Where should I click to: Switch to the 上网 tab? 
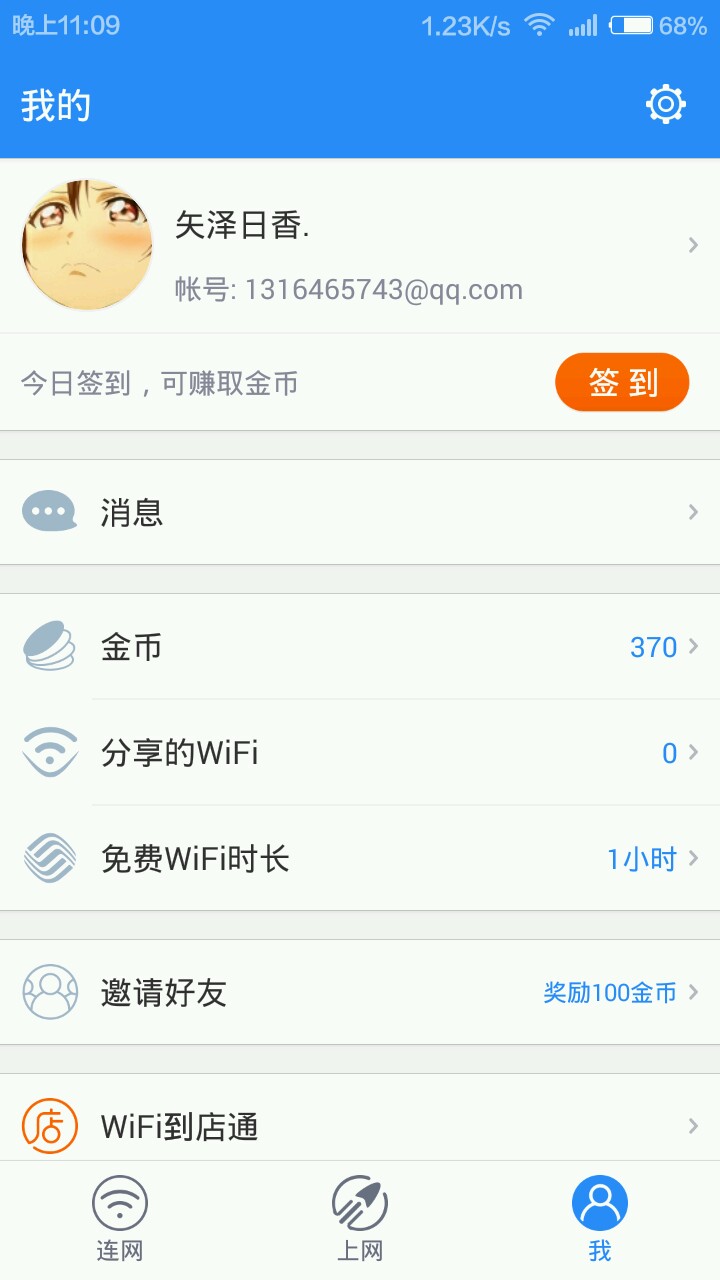pyautogui.click(x=360, y=1219)
